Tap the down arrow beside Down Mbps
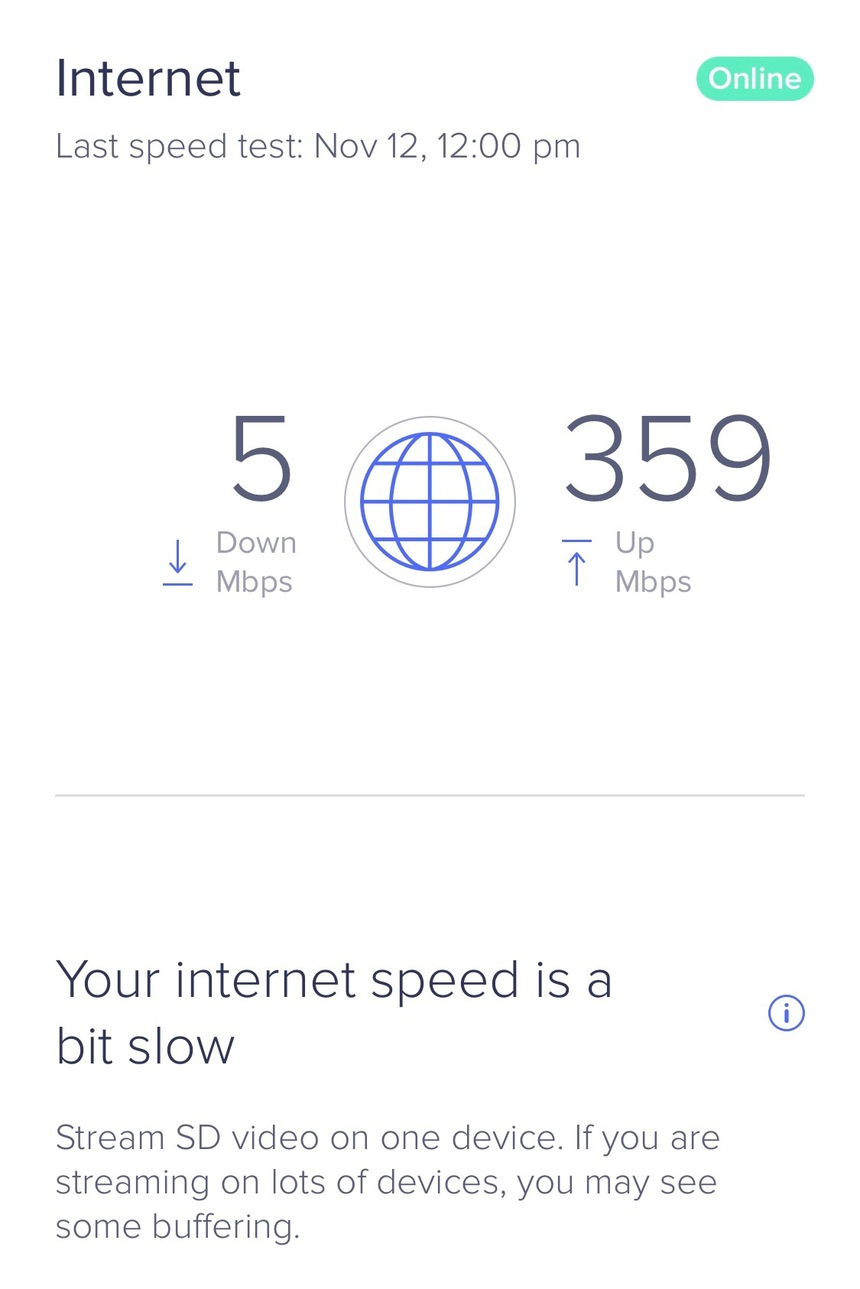The width and height of the screenshot is (860, 1289). pos(176,563)
